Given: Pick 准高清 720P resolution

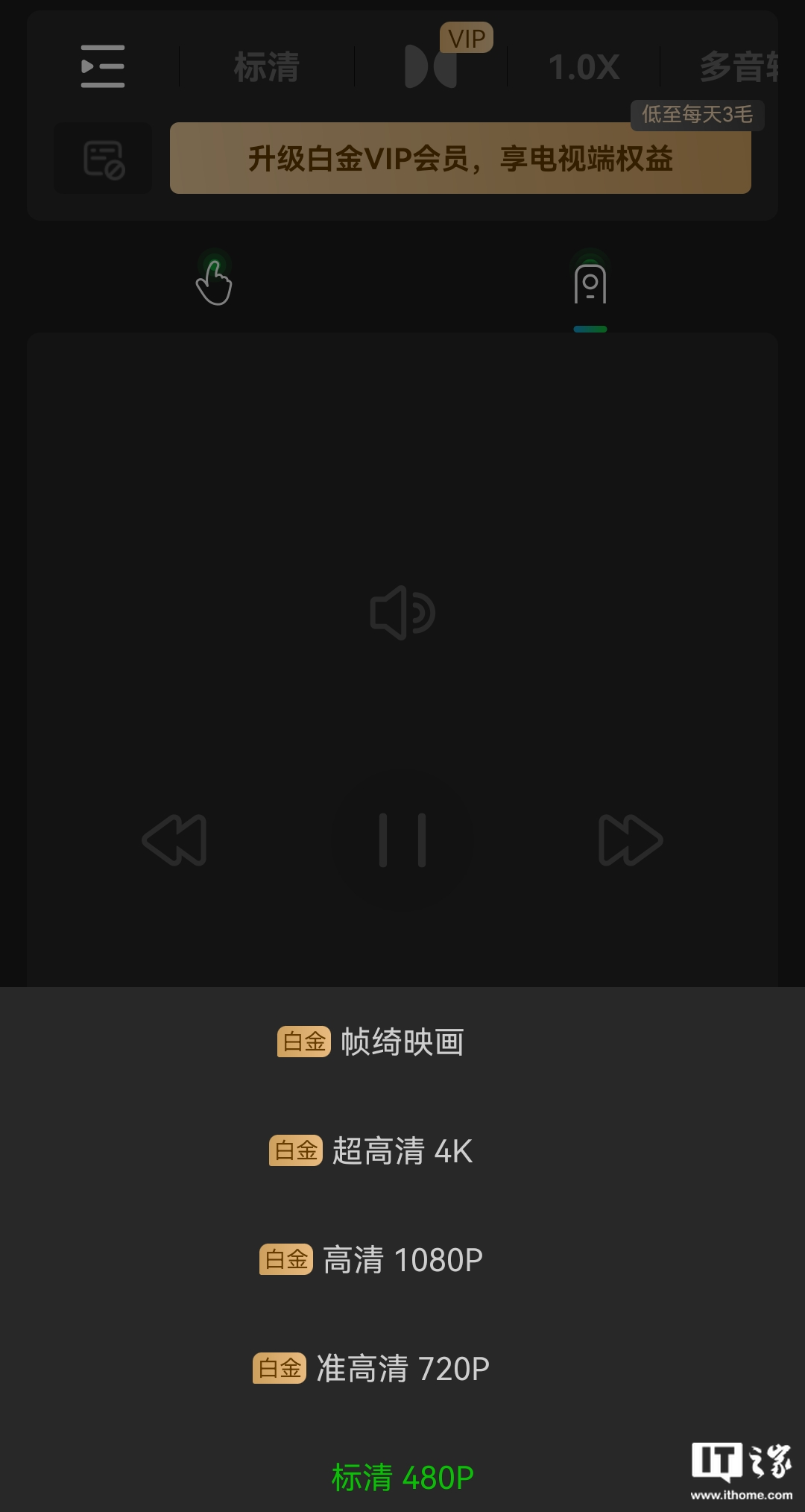Looking at the screenshot, I should (x=402, y=1368).
